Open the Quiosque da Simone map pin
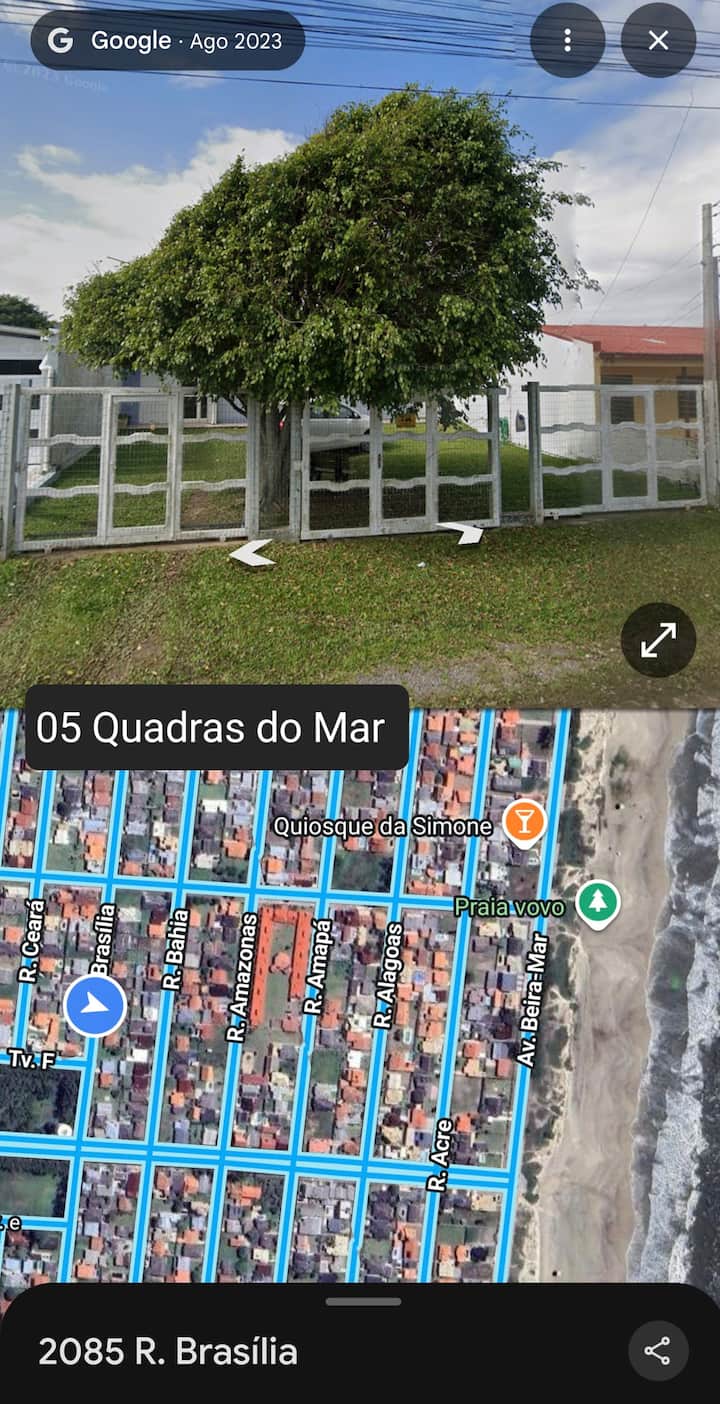Image resolution: width=720 pixels, height=1404 pixels. click(524, 822)
